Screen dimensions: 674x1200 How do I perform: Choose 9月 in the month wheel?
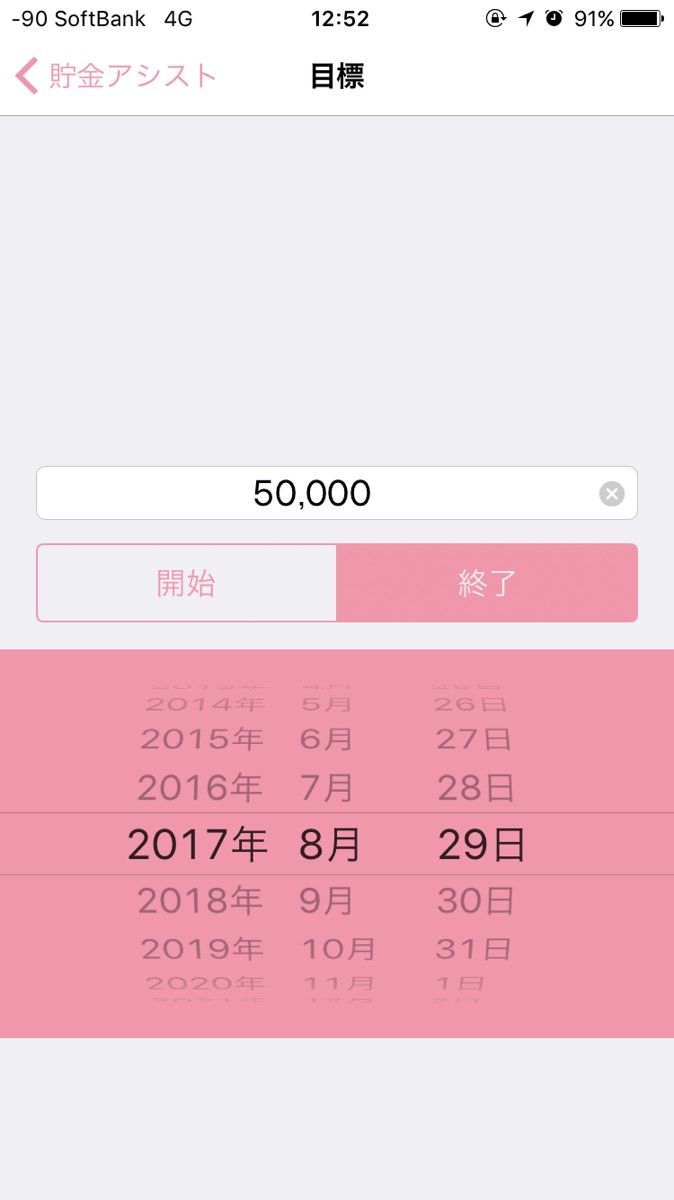point(327,901)
